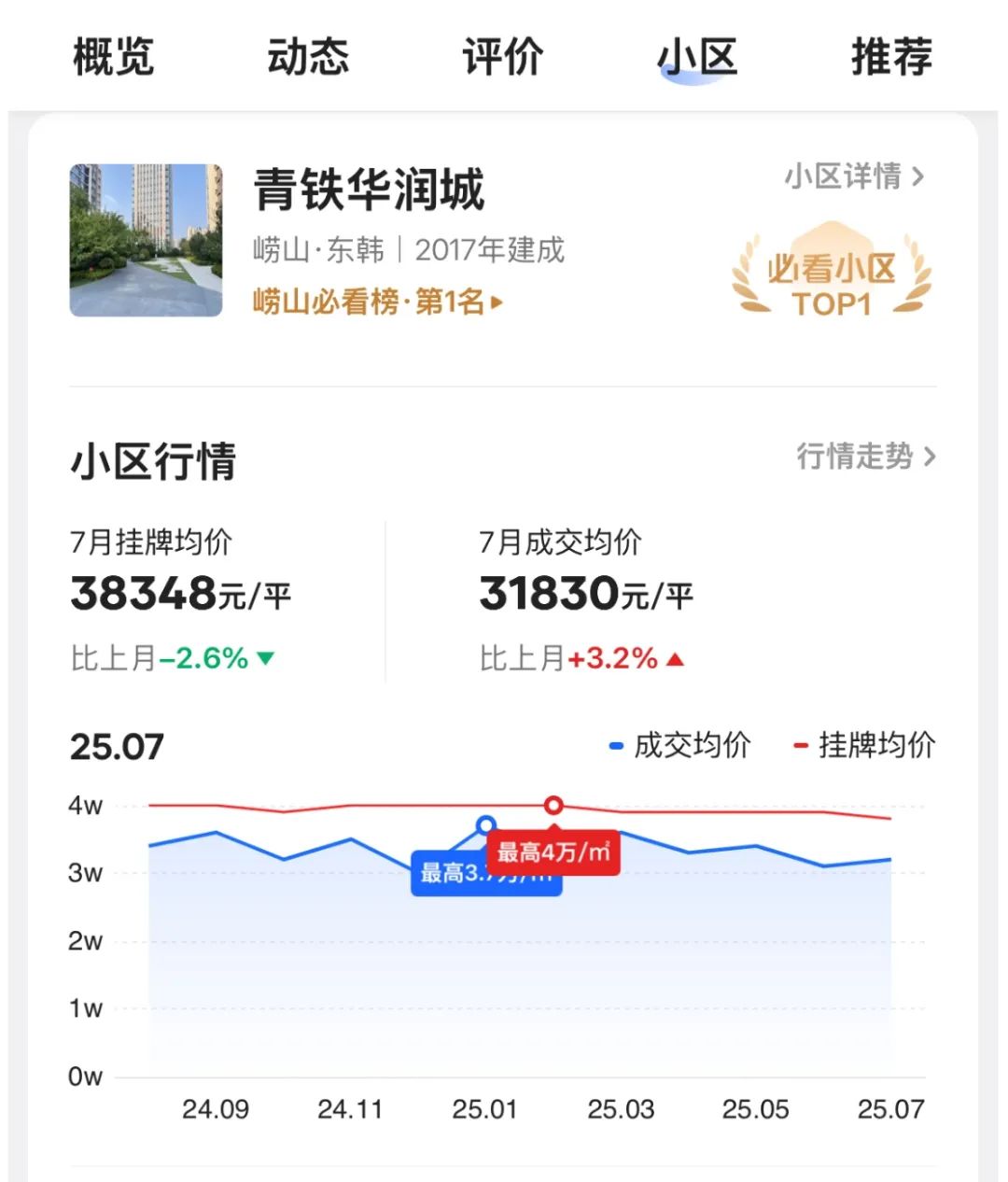Image resolution: width=1008 pixels, height=1182 pixels.
Task: Switch to the 概览 tab
Action: (113, 57)
